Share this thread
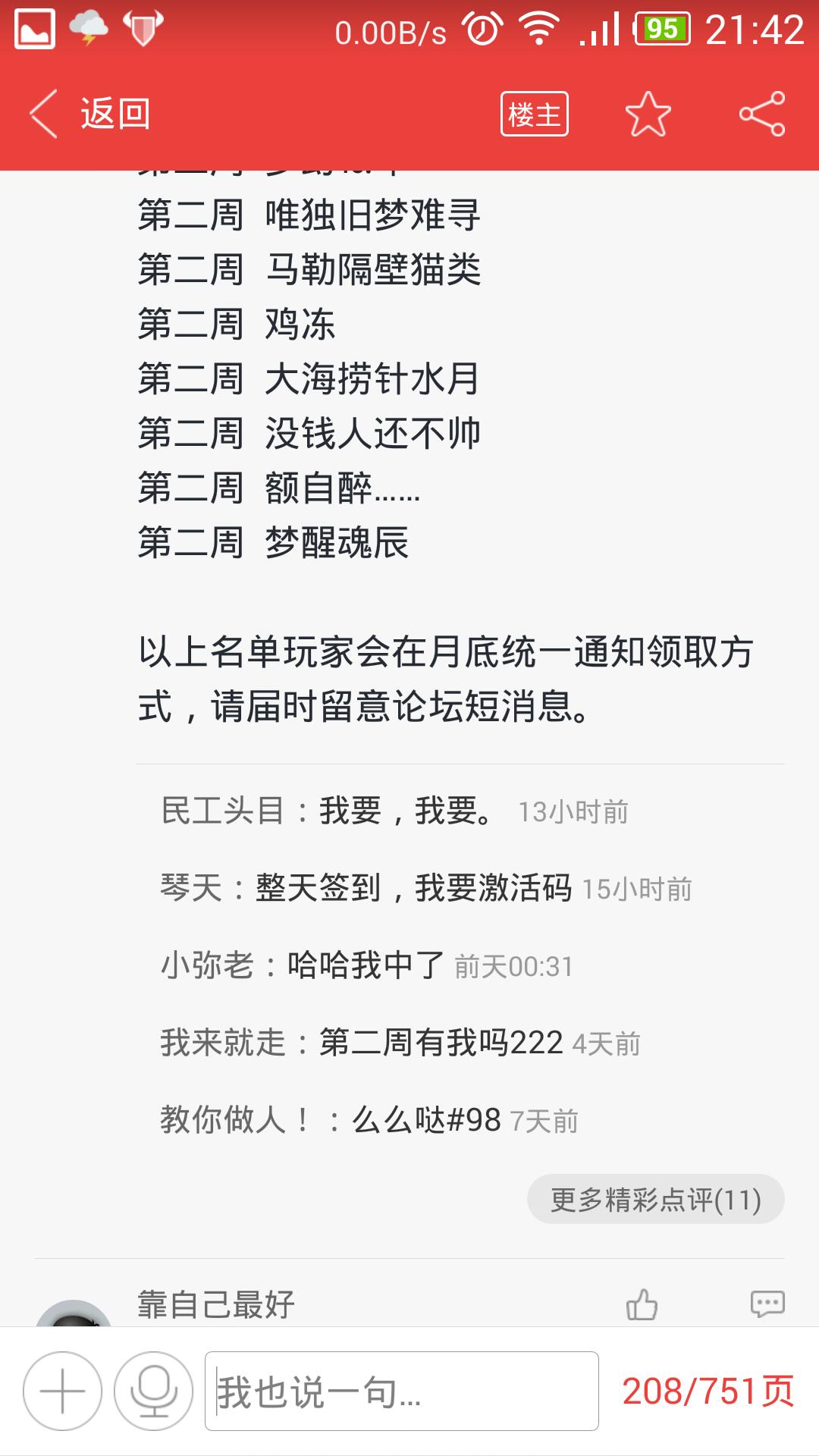The image size is (819, 1456). [x=762, y=115]
